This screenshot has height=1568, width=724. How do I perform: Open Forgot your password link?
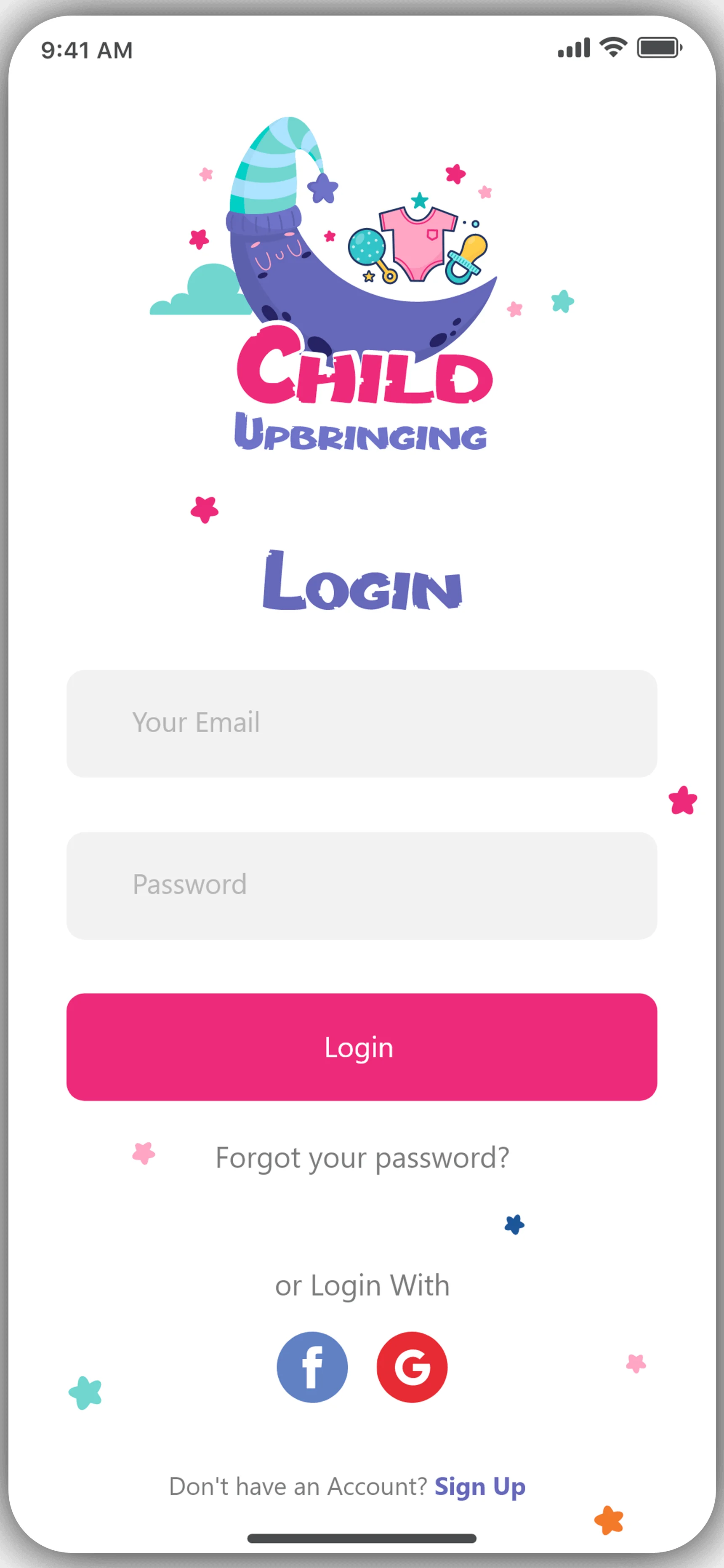362,1158
